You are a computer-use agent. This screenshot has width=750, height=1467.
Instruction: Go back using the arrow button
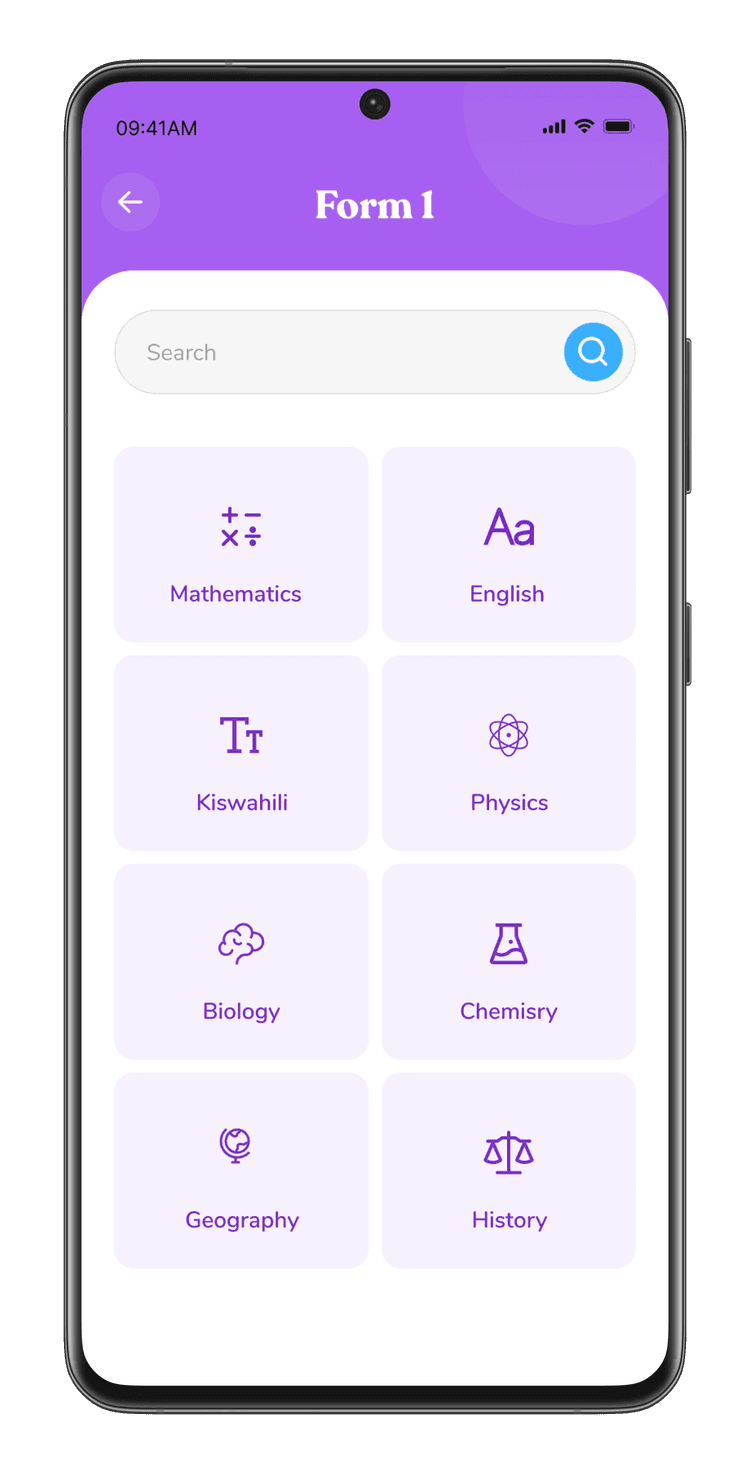130,202
